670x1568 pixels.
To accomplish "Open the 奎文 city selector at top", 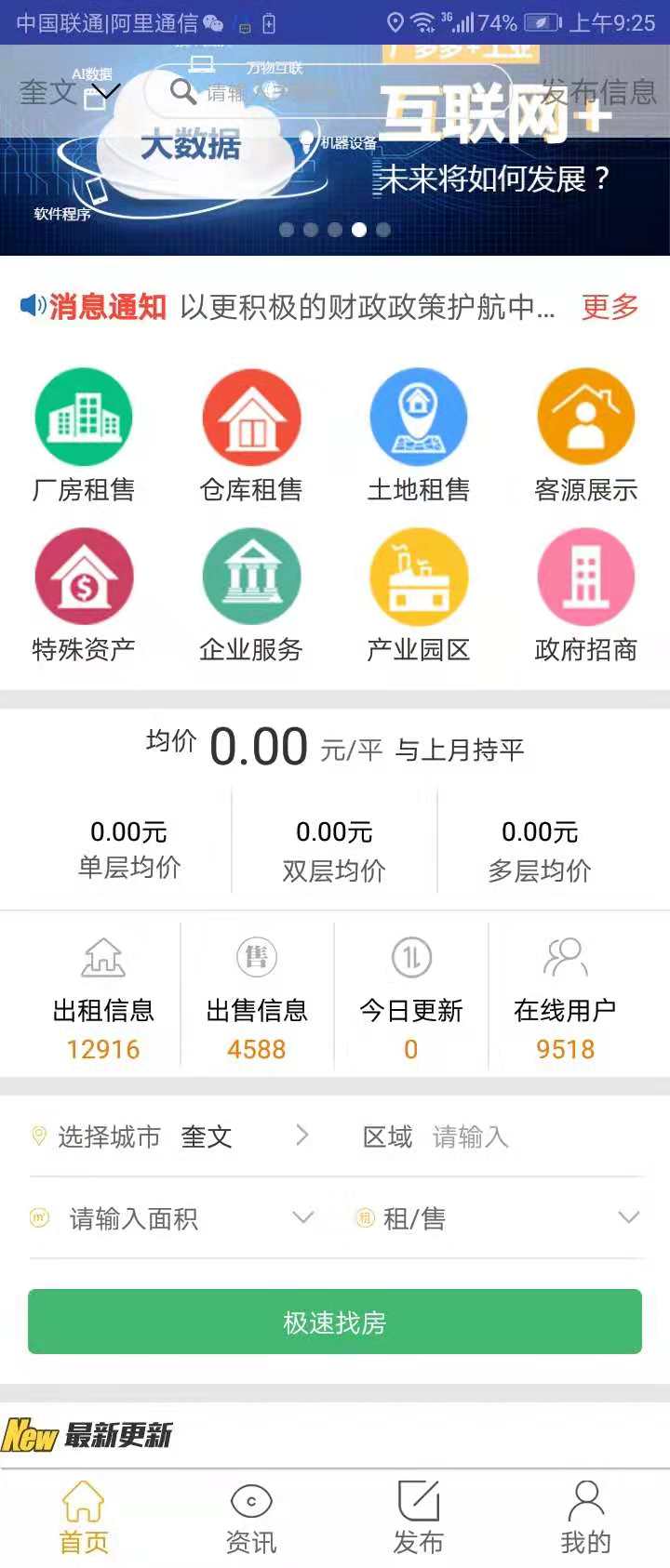I will 69,92.
